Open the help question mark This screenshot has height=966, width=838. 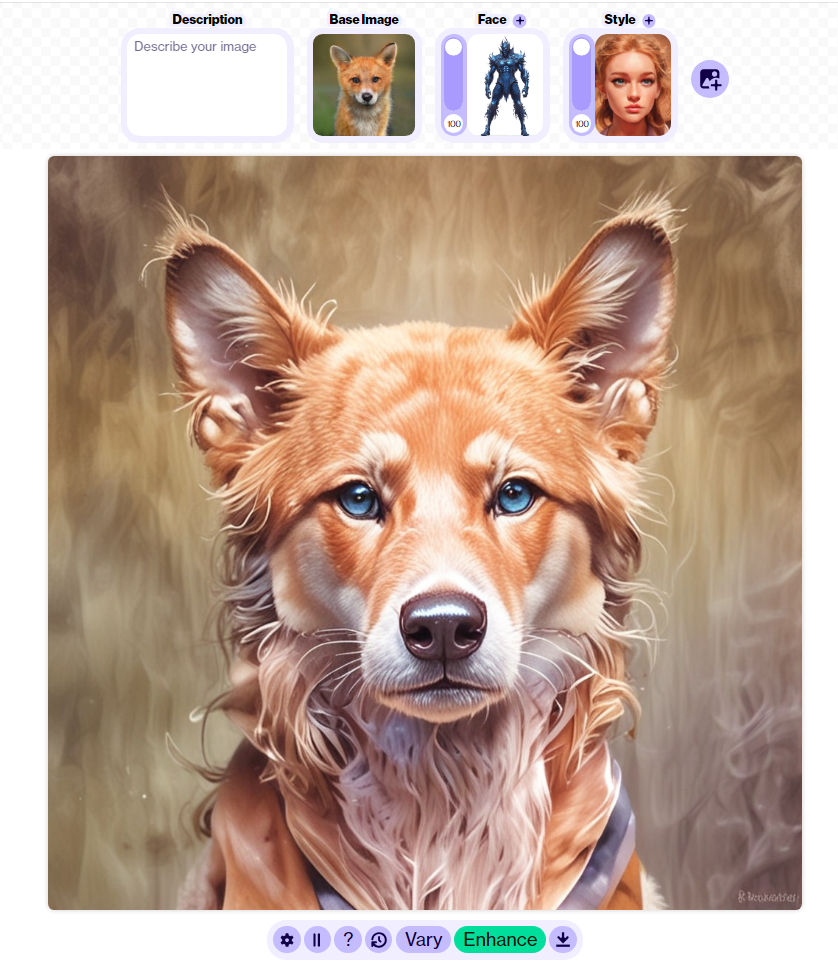point(347,939)
